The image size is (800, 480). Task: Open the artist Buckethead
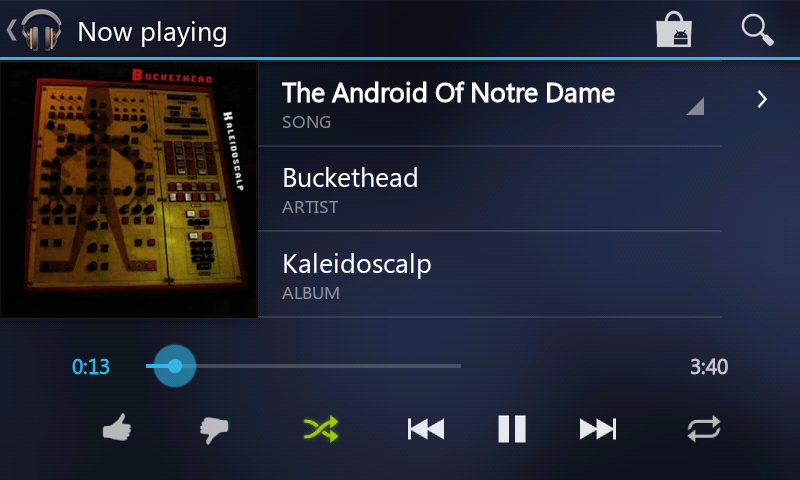[x=490, y=189]
